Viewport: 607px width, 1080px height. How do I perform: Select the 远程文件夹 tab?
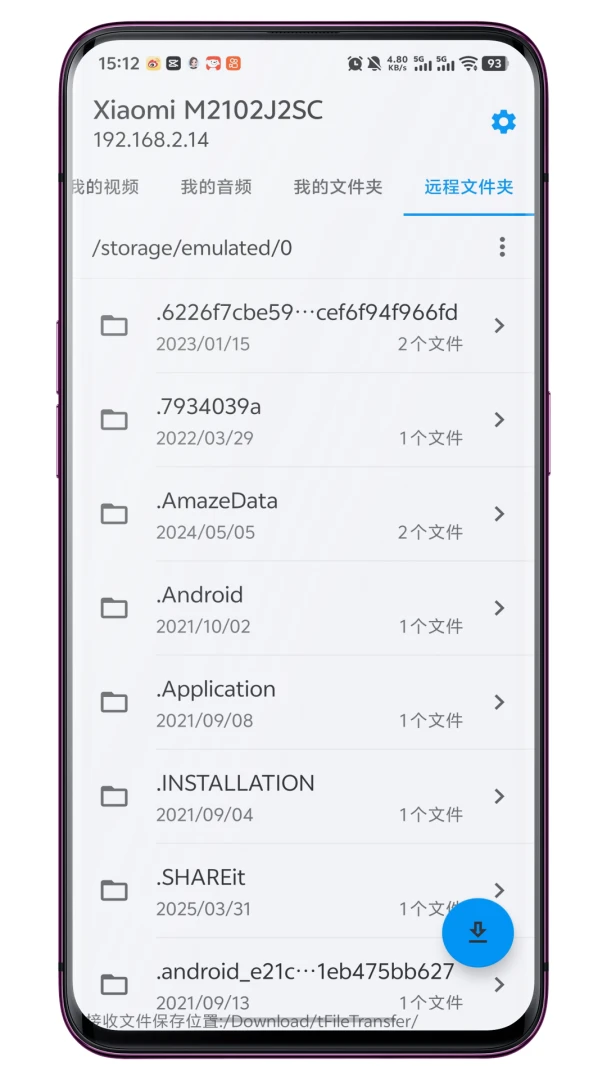[x=469, y=187]
